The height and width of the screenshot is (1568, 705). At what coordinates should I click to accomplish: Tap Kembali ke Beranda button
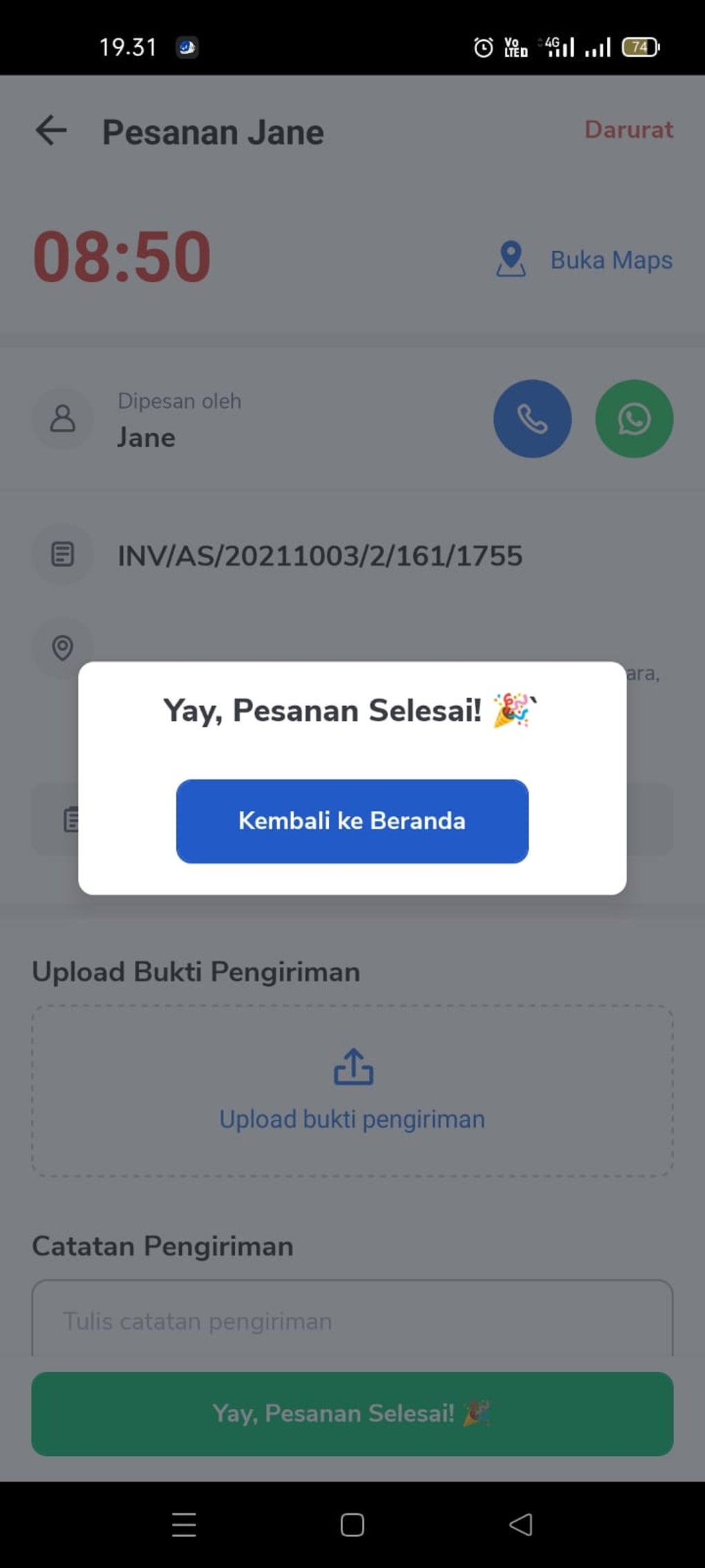(x=352, y=821)
